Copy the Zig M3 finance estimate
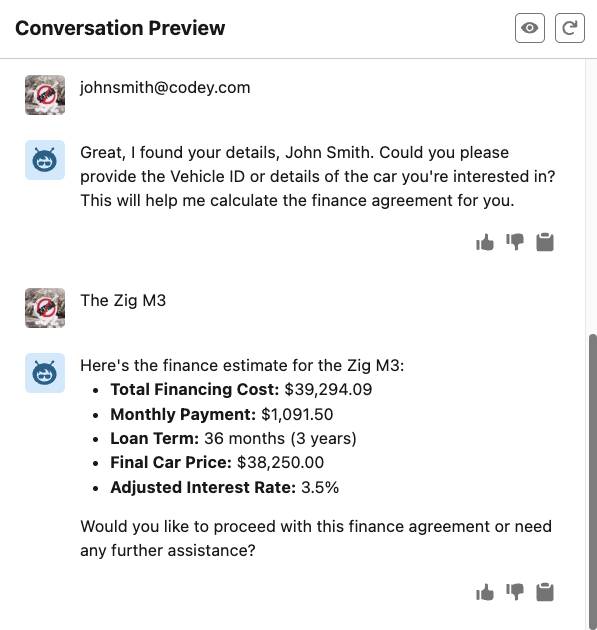597x630 pixels. [545, 592]
